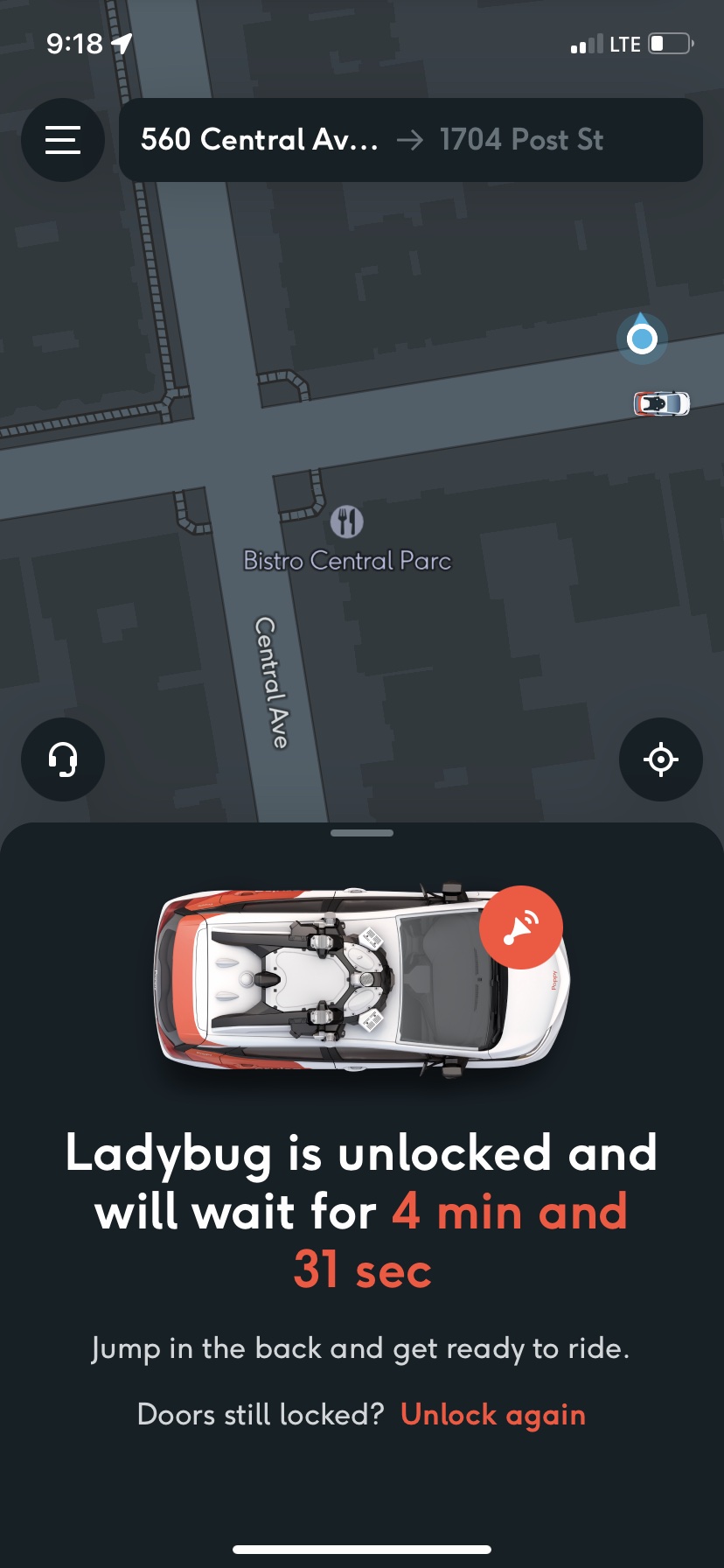This screenshot has width=724, height=1568.
Task: Honk the car horn to locate Ladybug
Action: pyautogui.click(x=520, y=927)
